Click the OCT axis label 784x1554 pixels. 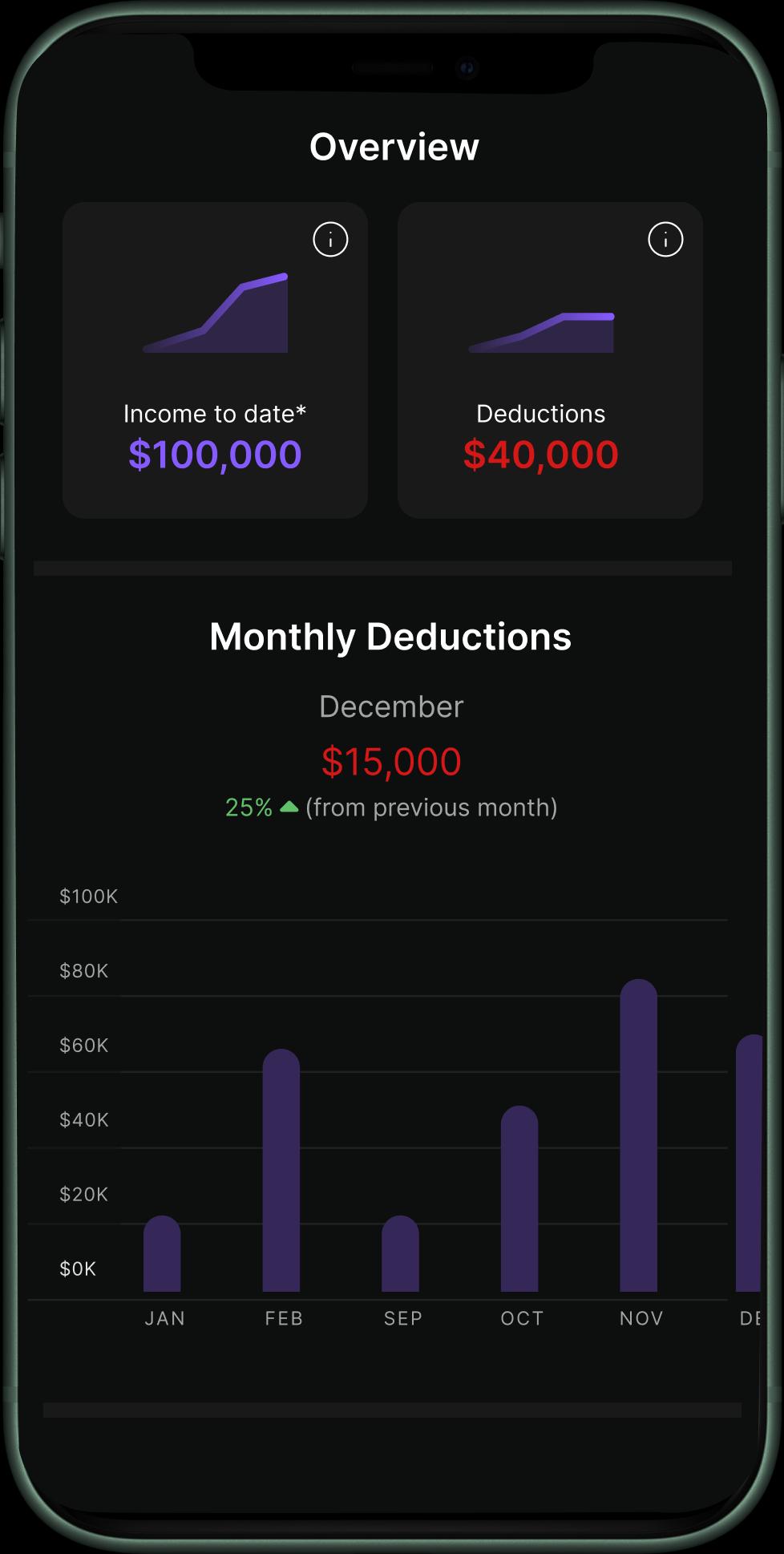(521, 1317)
